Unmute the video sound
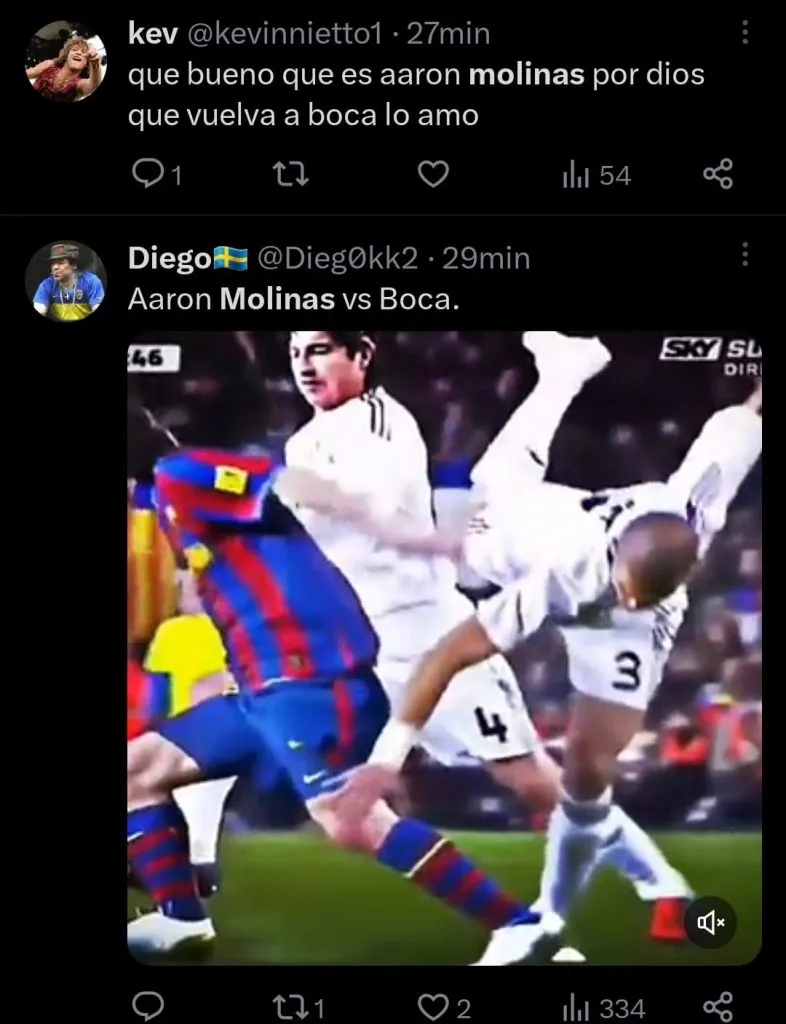The image size is (786, 1024). tap(711, 921)
